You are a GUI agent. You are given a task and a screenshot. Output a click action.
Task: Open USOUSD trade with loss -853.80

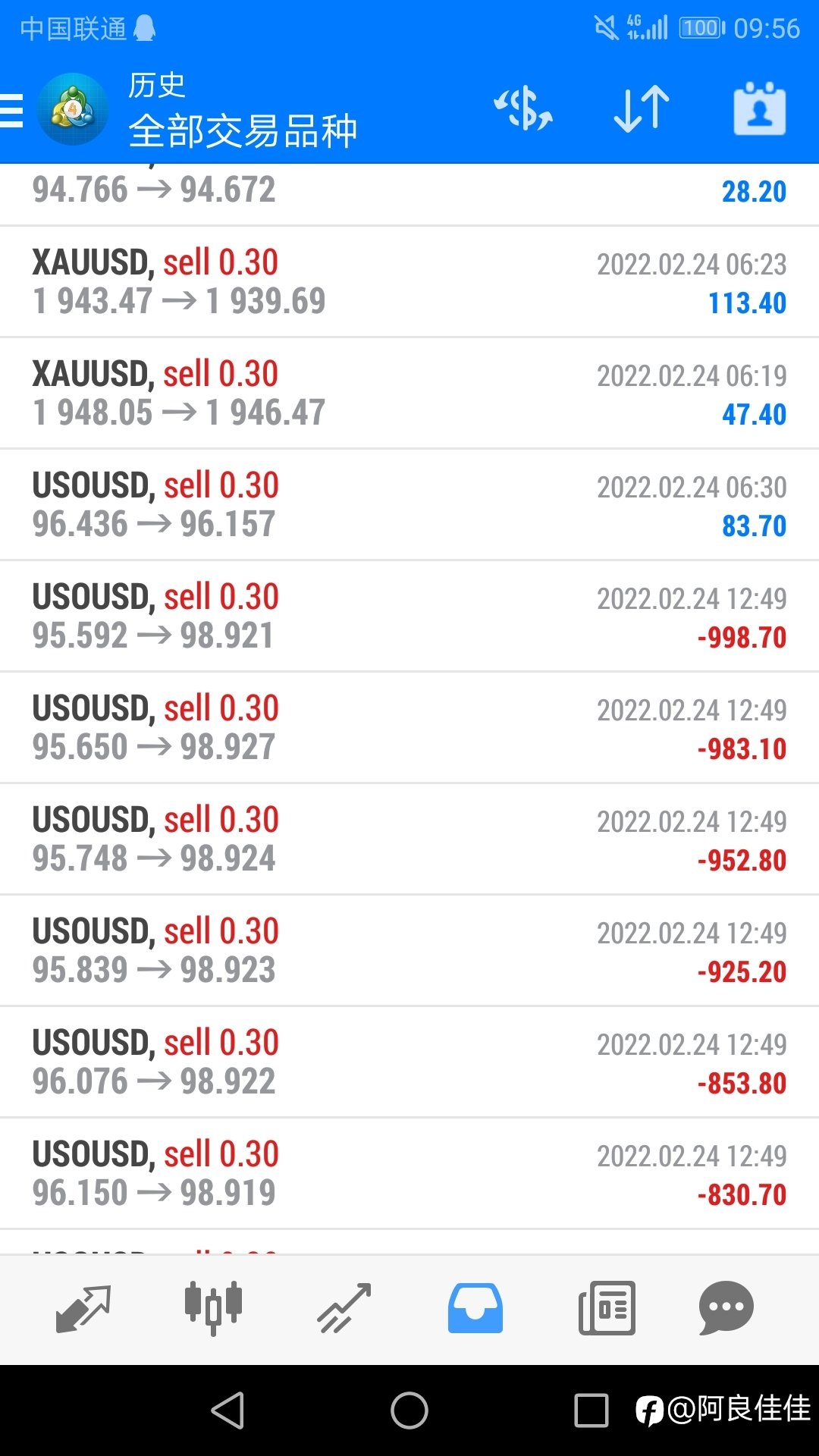[x=409, y=1062]
